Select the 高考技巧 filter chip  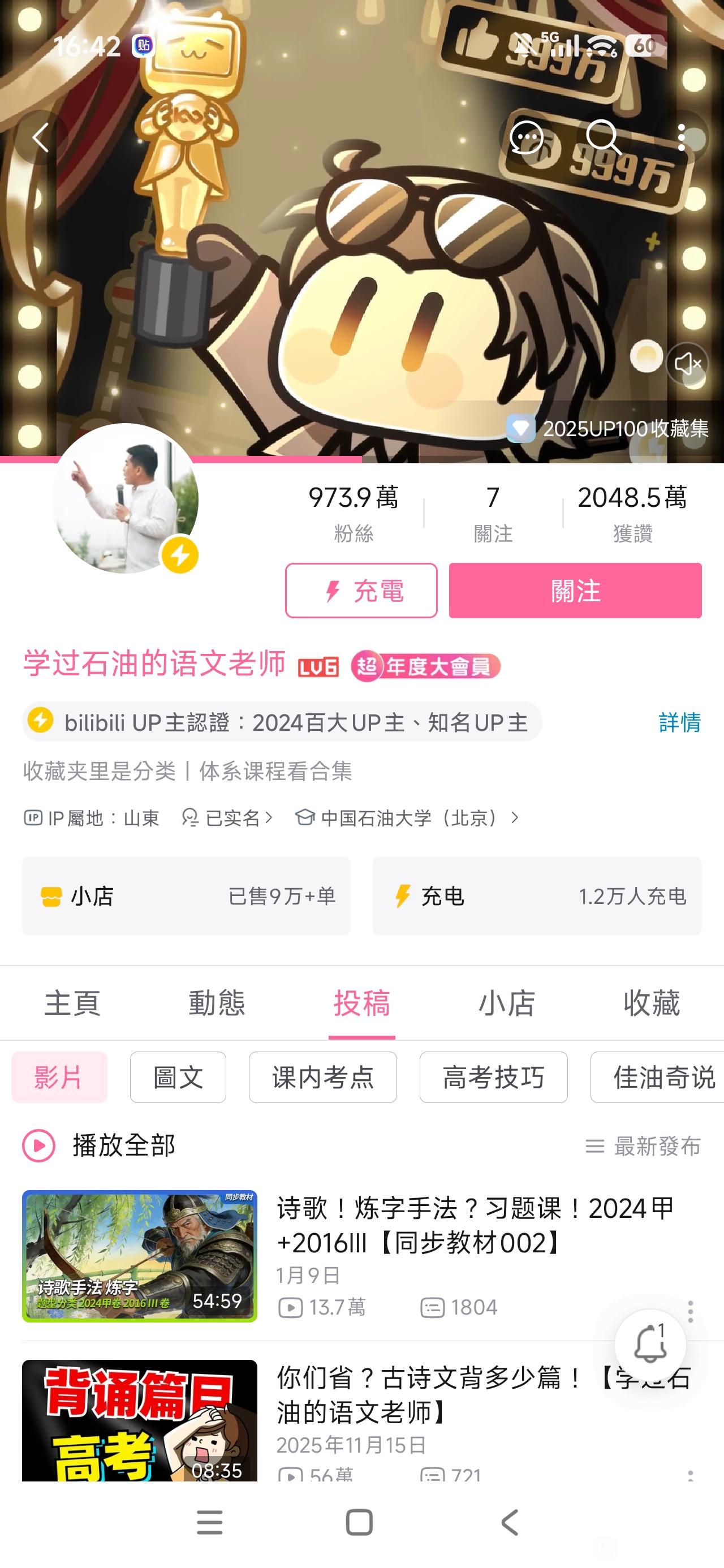click(493, 1077)
